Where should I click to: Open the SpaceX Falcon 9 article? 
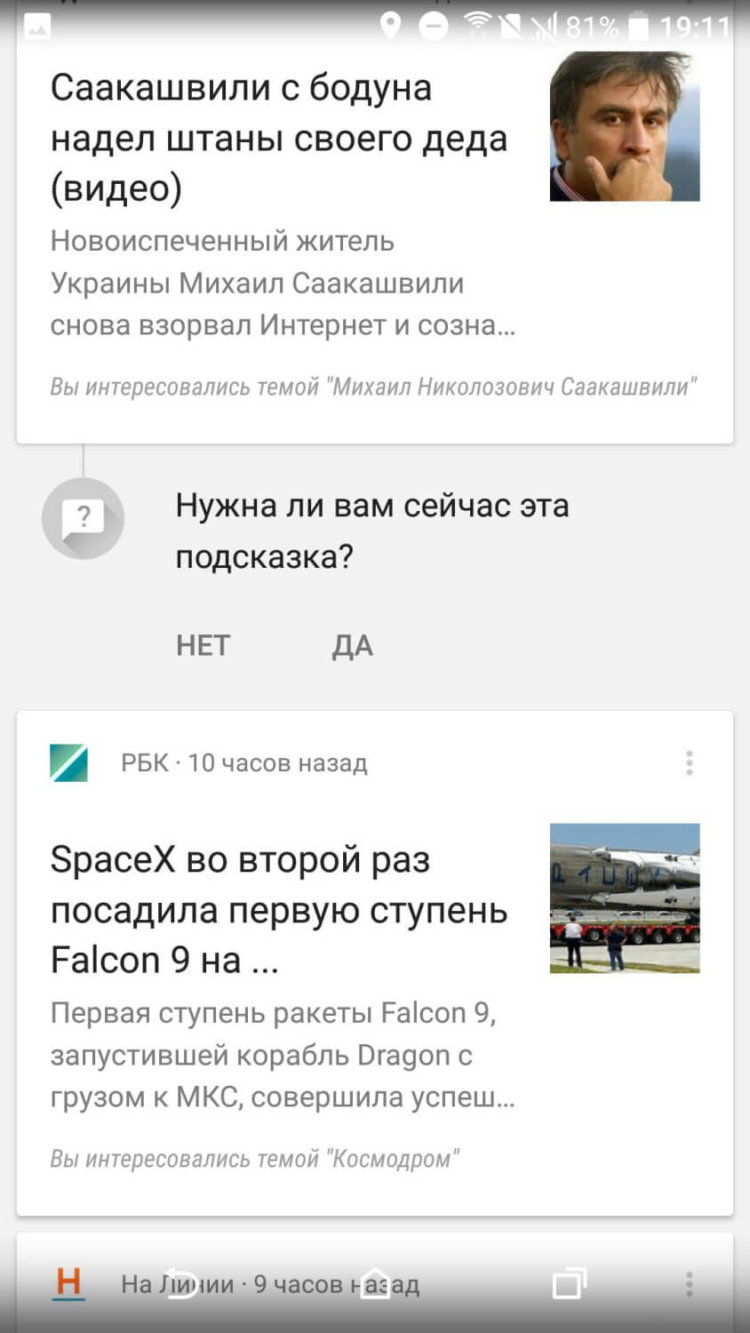click(x=278, y=910)
